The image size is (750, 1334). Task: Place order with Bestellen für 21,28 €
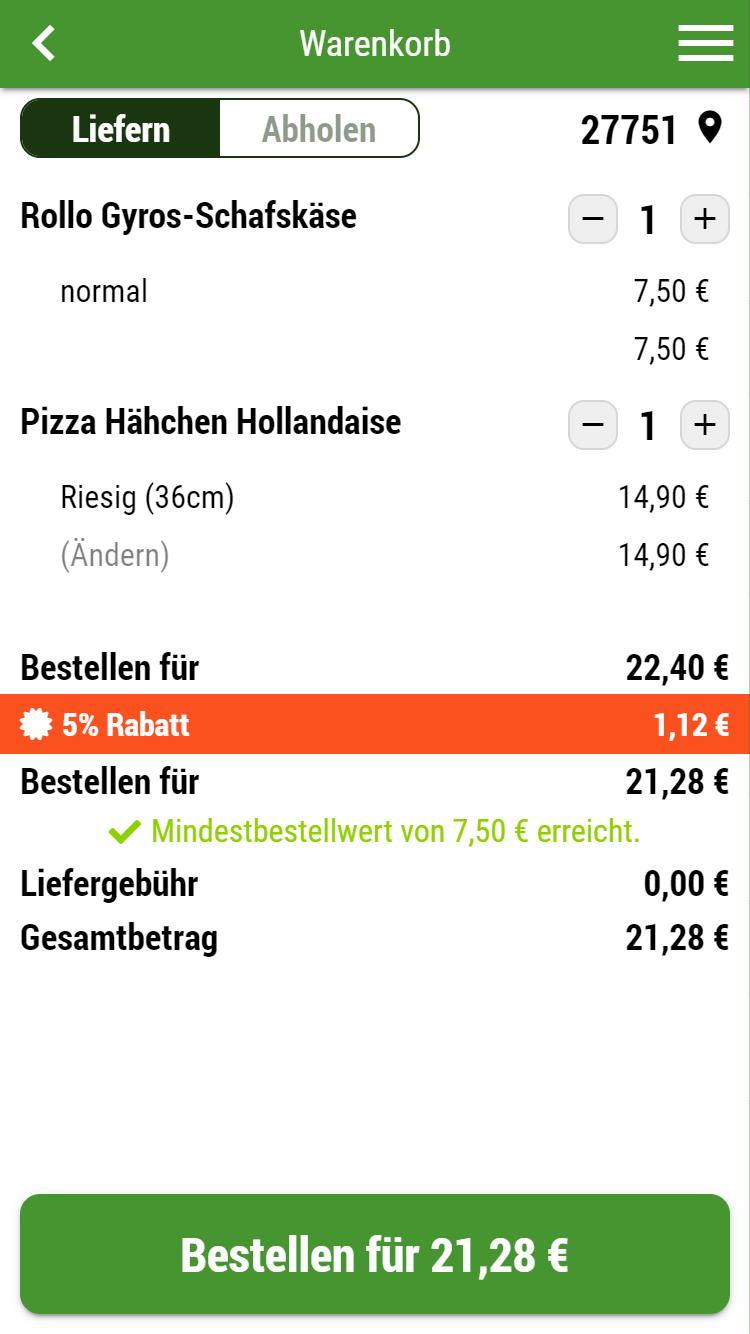pos(375,1254)
